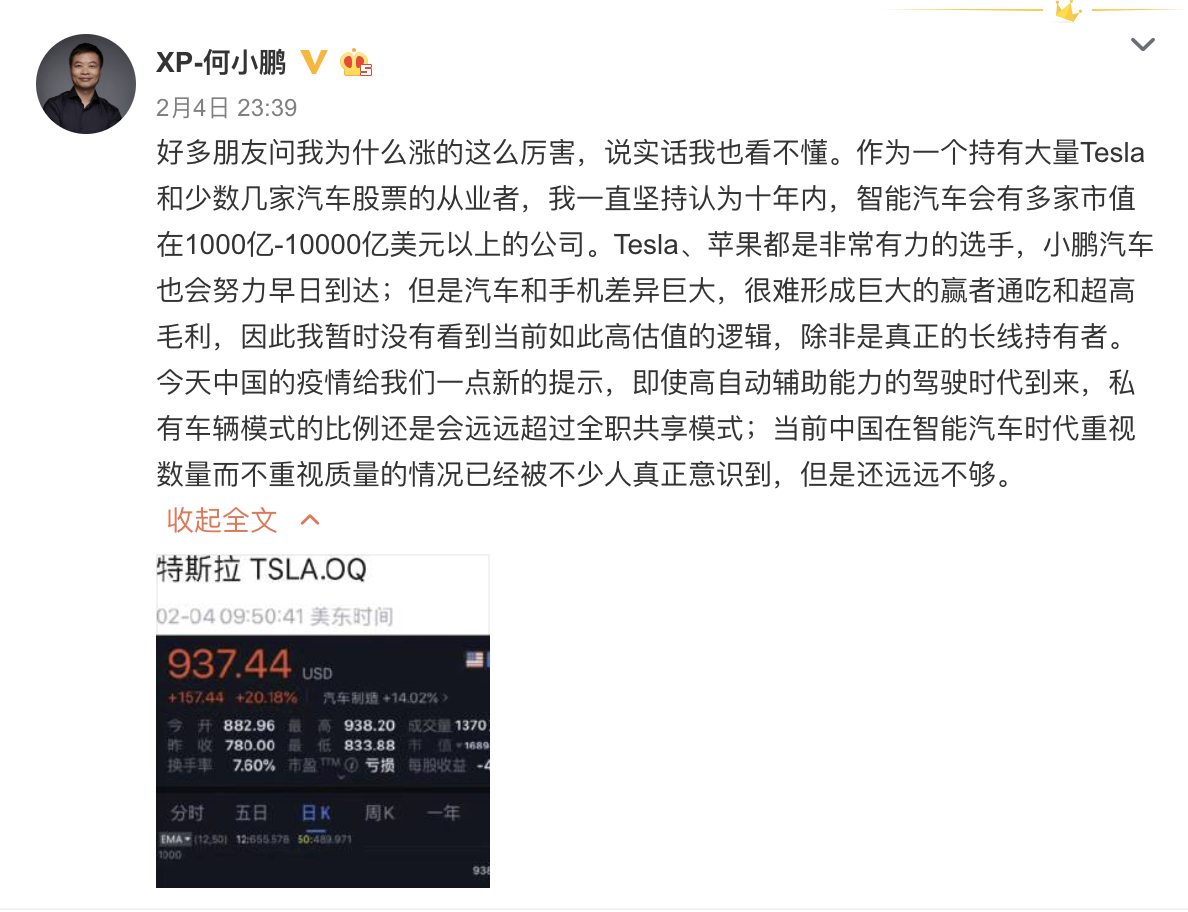Open the XP-何小鹏 username link
Viewport: 1188px width, 912px height.
coord(221,63)
